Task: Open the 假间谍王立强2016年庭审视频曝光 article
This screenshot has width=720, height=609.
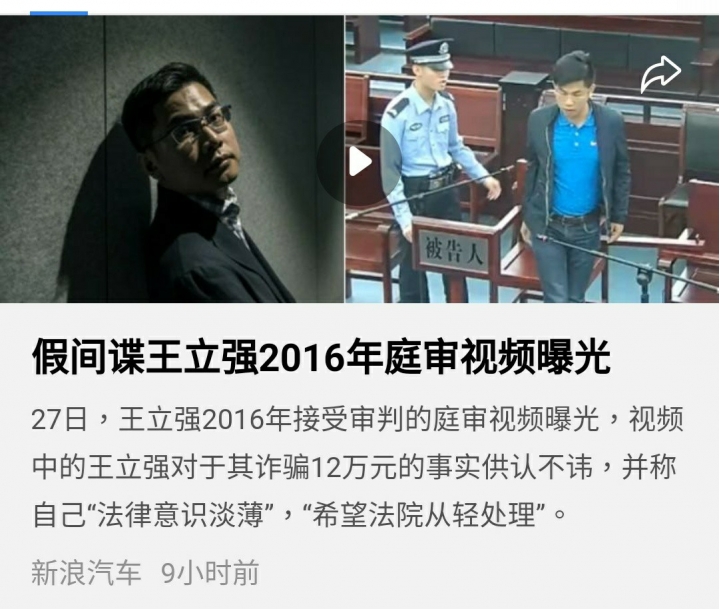Action: tap(321, 357)
